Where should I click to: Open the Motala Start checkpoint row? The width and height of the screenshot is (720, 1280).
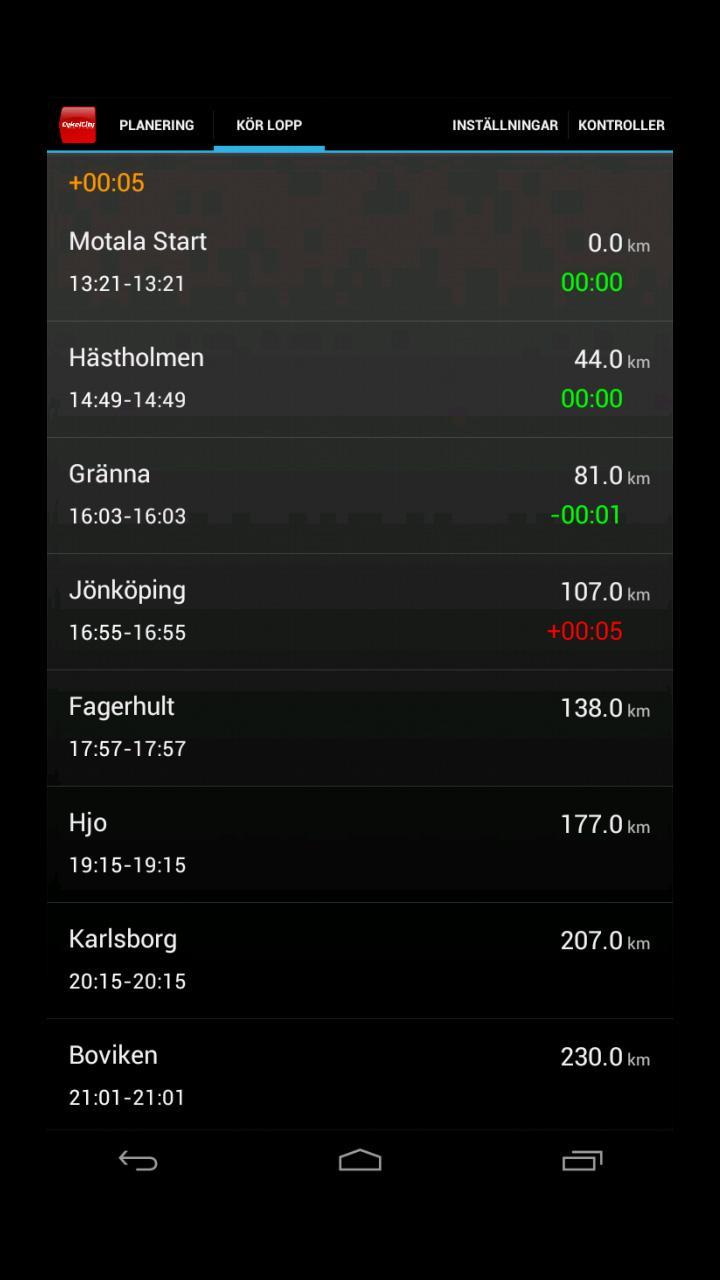pos(360,262)
